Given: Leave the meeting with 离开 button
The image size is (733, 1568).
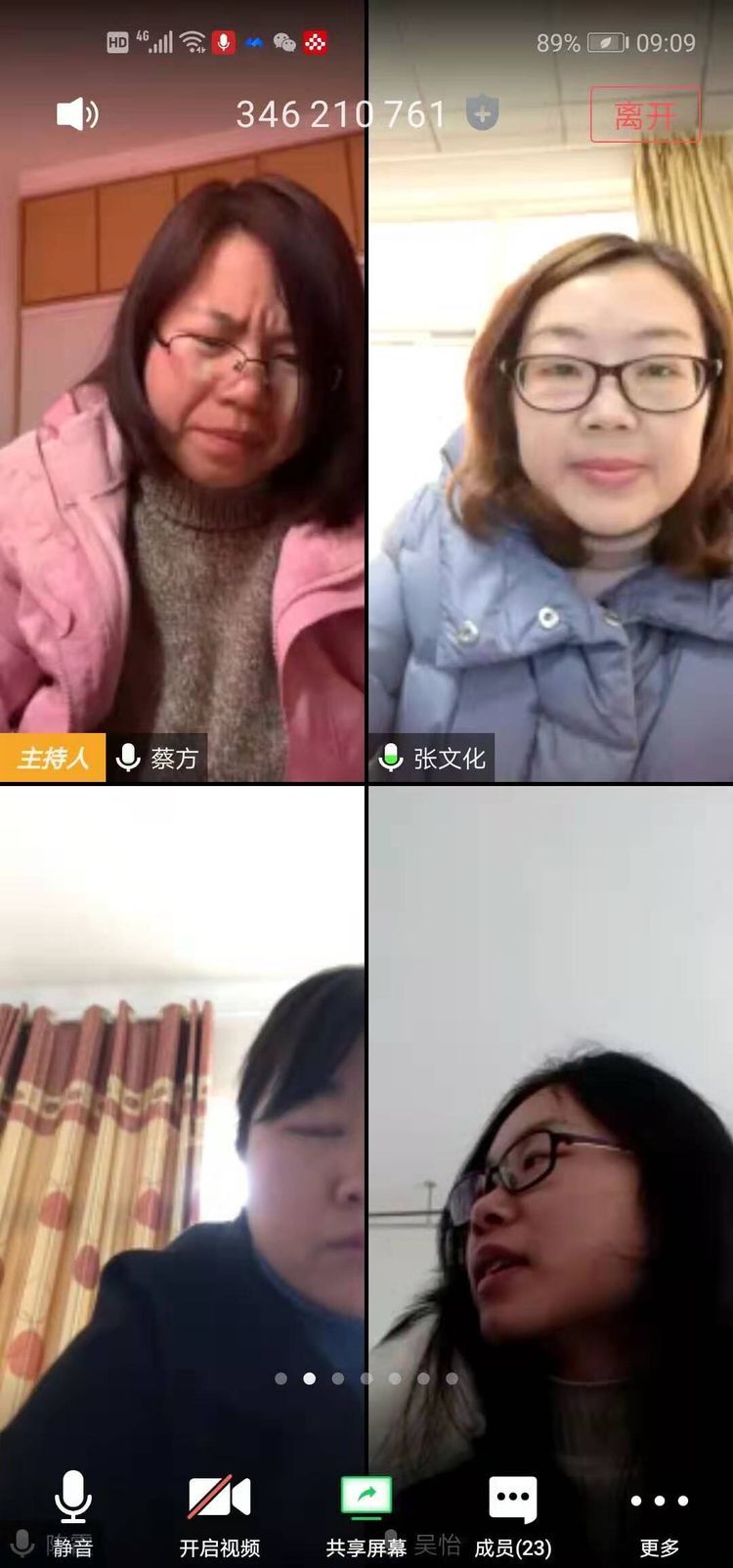Looking at the screenshot, I should point(645,115).
